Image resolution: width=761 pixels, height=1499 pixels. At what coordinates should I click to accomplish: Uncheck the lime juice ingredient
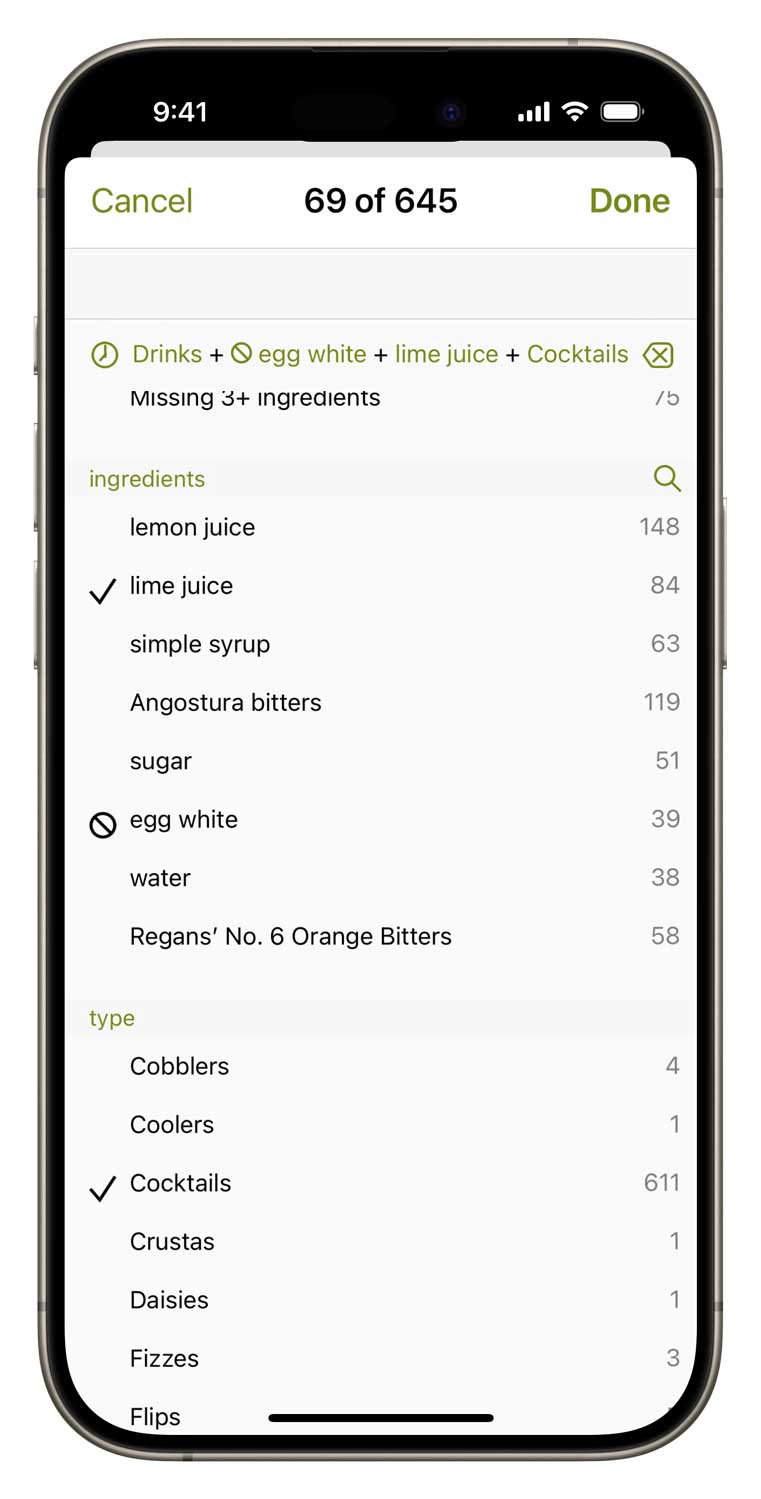[x=380, y=586]
